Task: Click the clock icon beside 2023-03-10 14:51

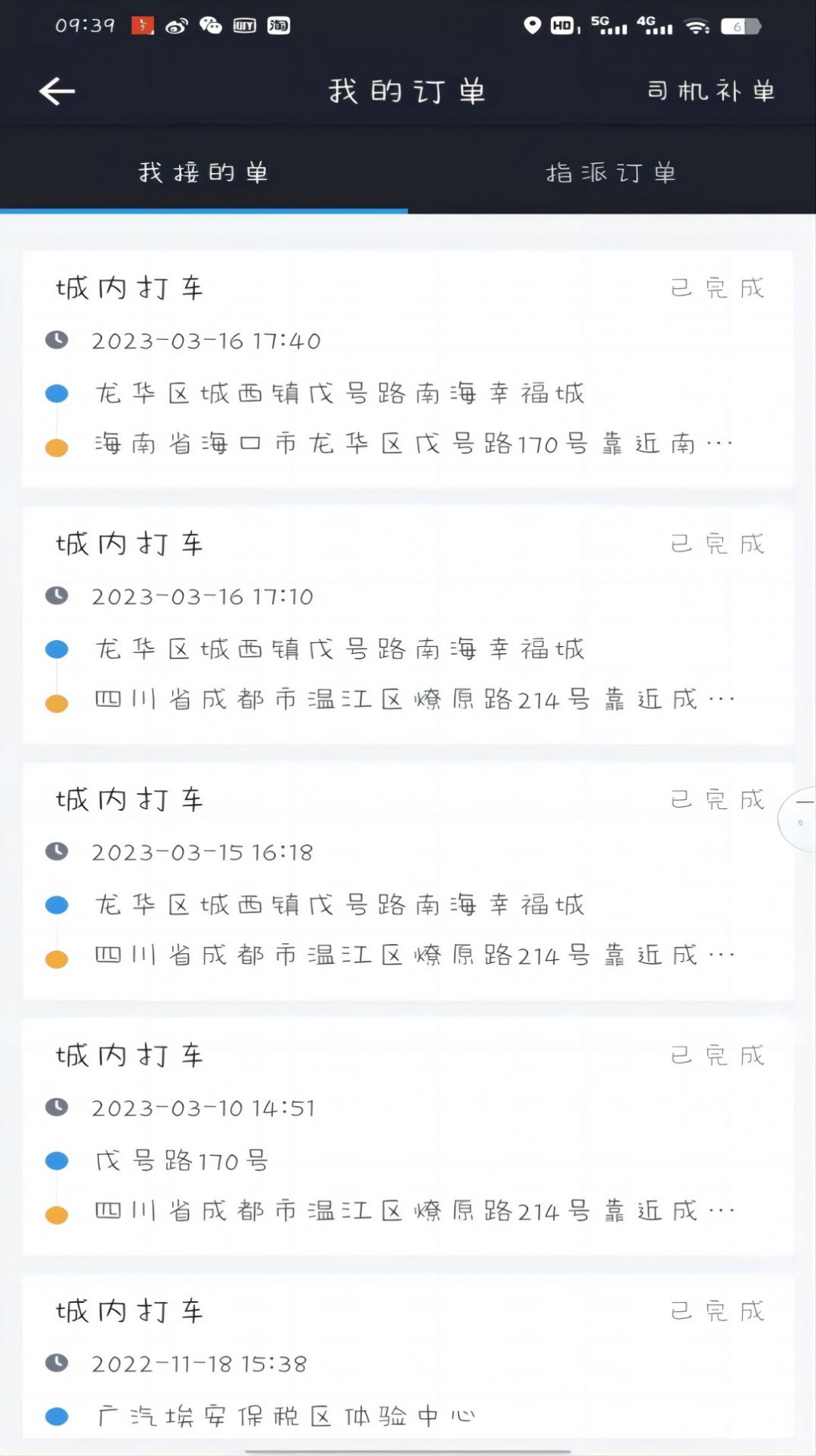Action: coord(56,1109)
